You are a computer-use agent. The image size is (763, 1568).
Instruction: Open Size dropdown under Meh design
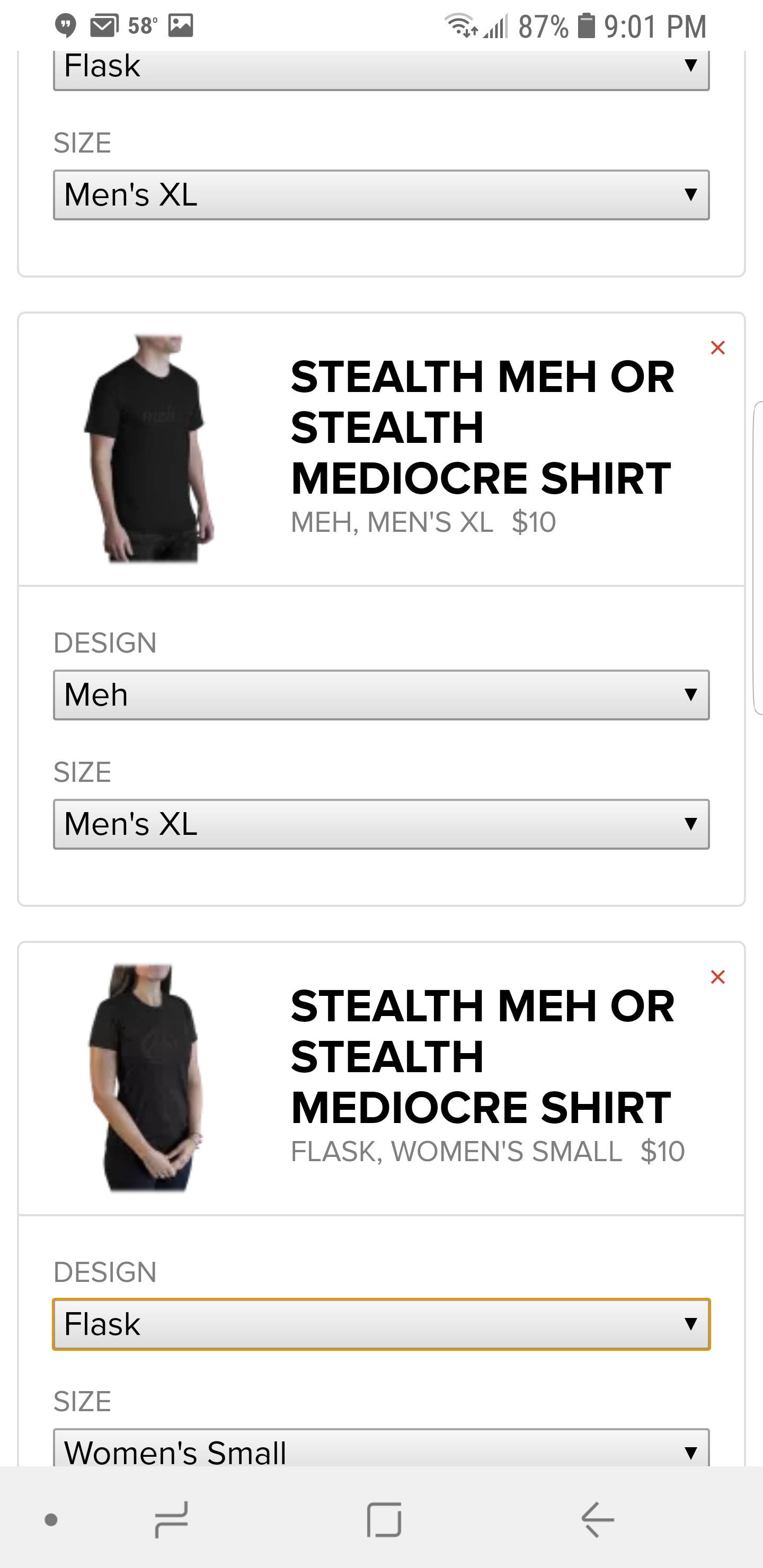(381, 824)
